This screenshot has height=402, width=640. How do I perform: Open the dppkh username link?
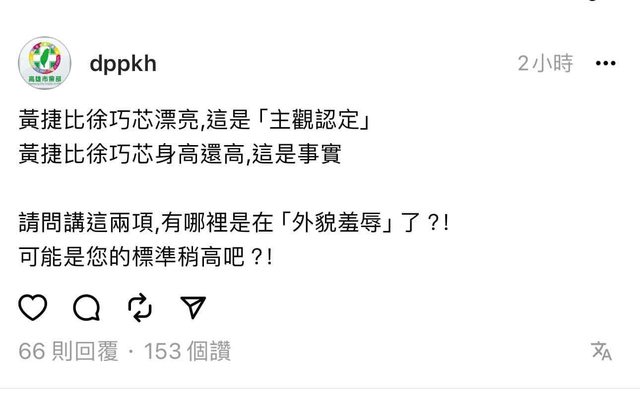point(122,64)
